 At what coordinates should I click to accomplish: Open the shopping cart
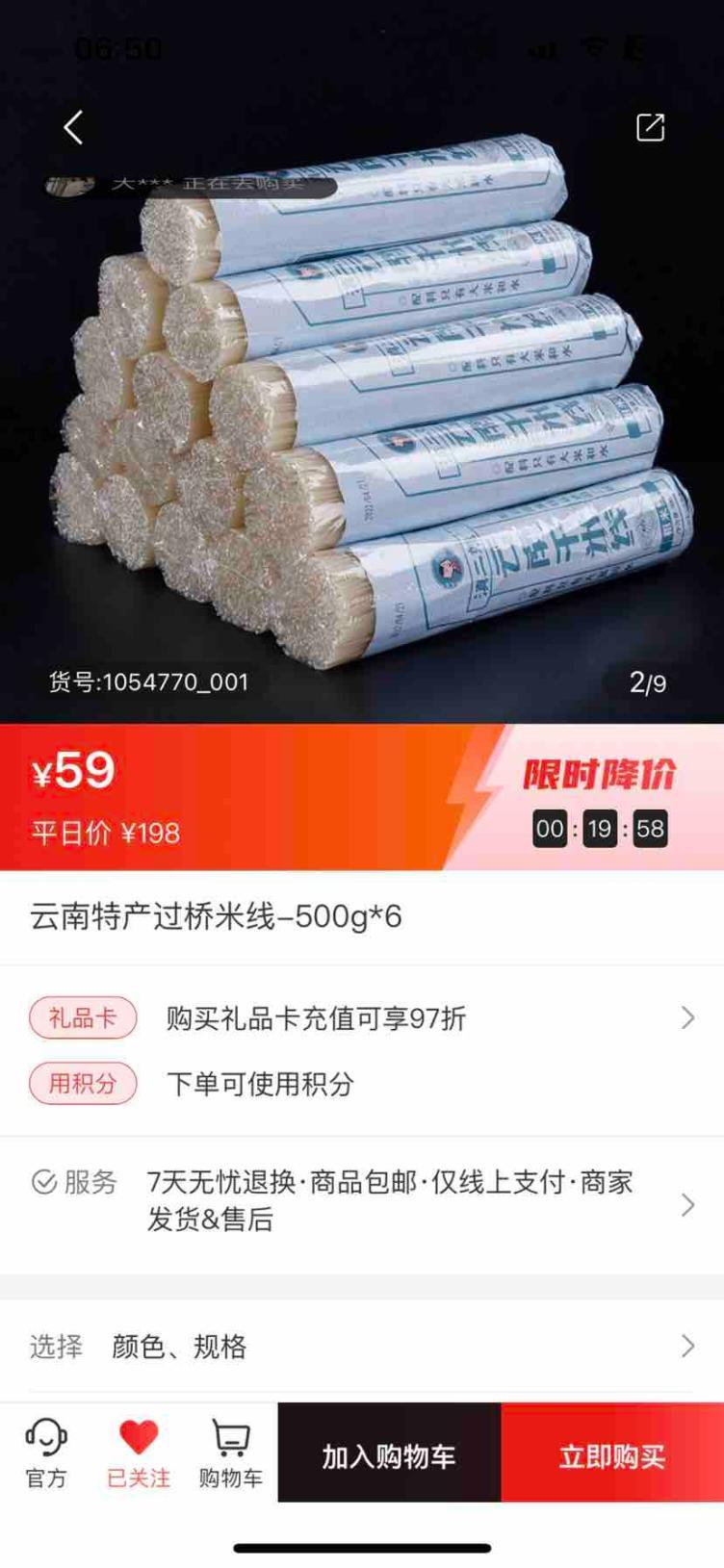coord(230,1452)
